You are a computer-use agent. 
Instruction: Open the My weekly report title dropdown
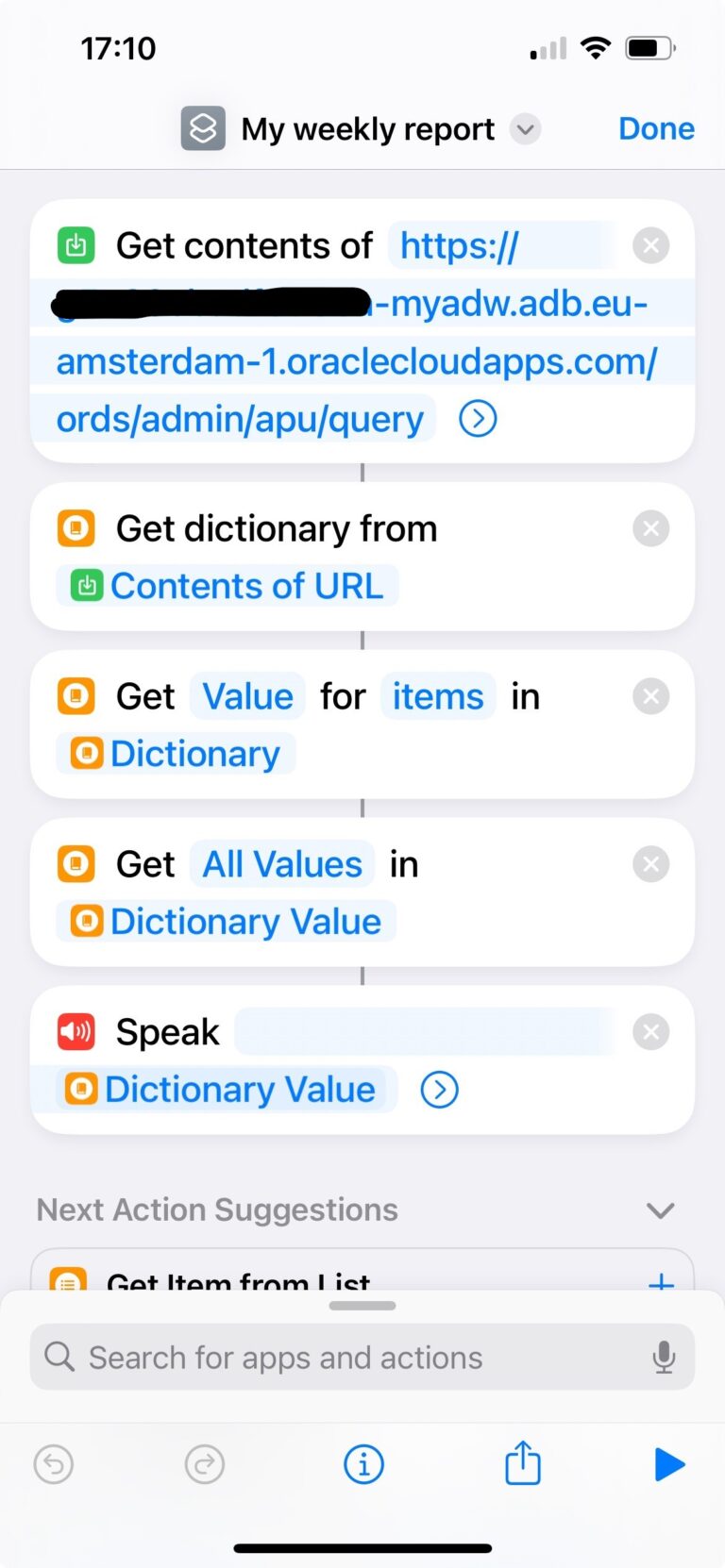click(x=526, y=128)
